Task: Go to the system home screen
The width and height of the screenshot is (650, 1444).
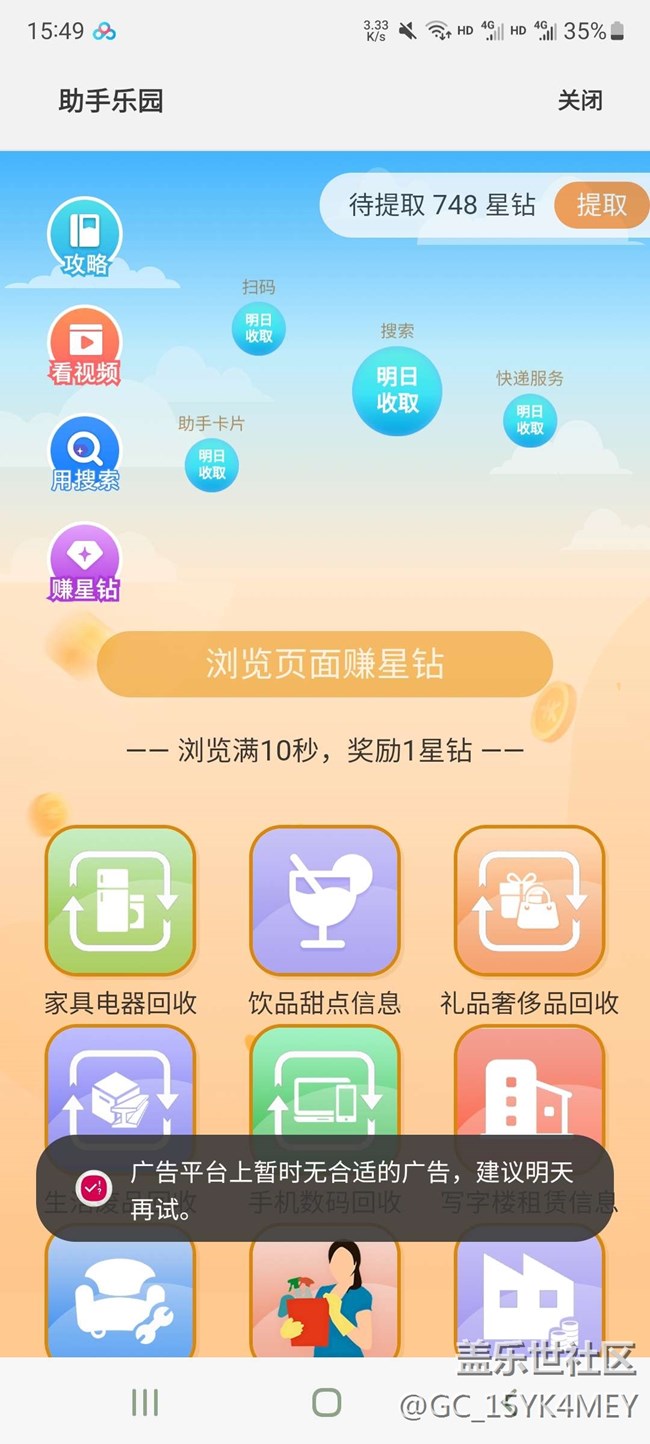Action: pyautogui.click(x=326, y=1402)
